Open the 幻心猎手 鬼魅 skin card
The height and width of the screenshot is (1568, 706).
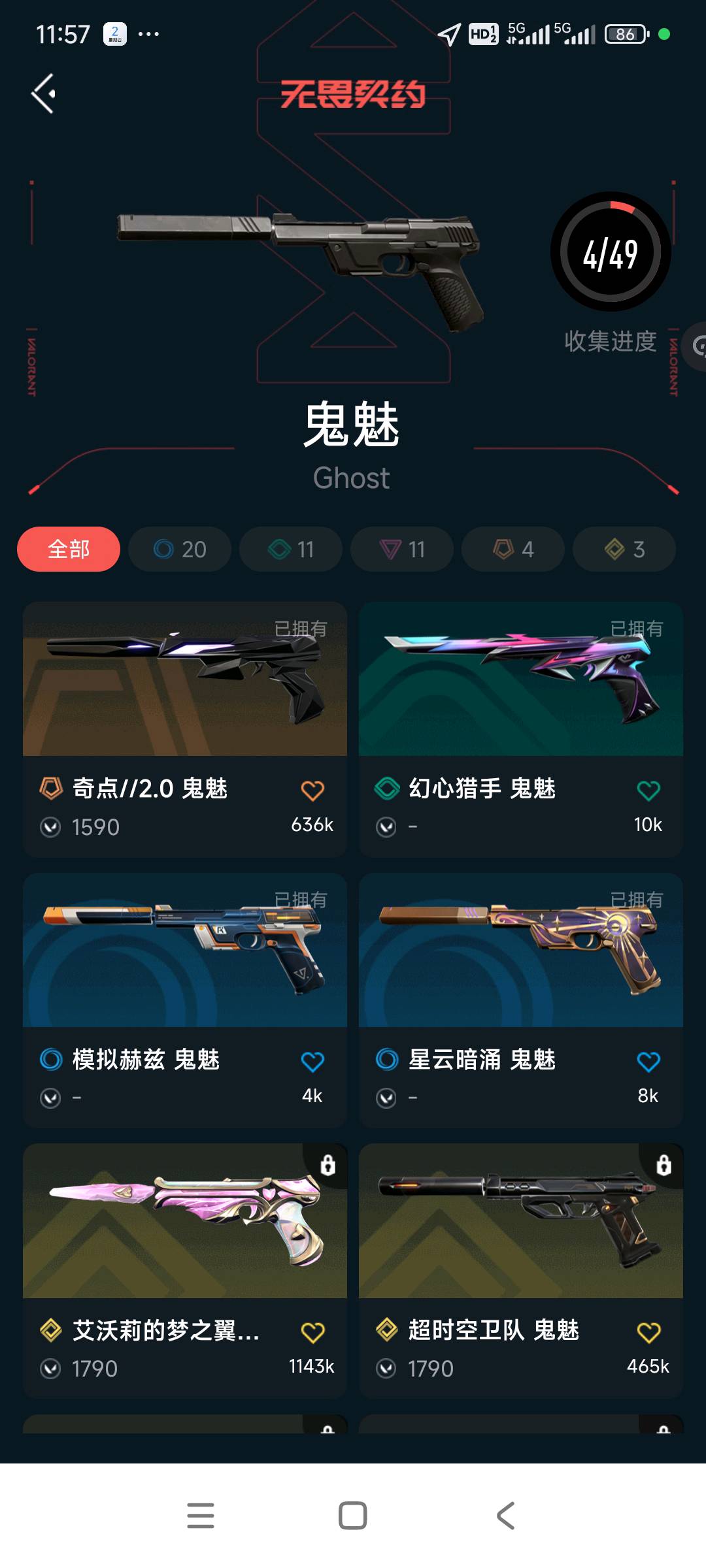pyautogui.click(x=521, y=679)
